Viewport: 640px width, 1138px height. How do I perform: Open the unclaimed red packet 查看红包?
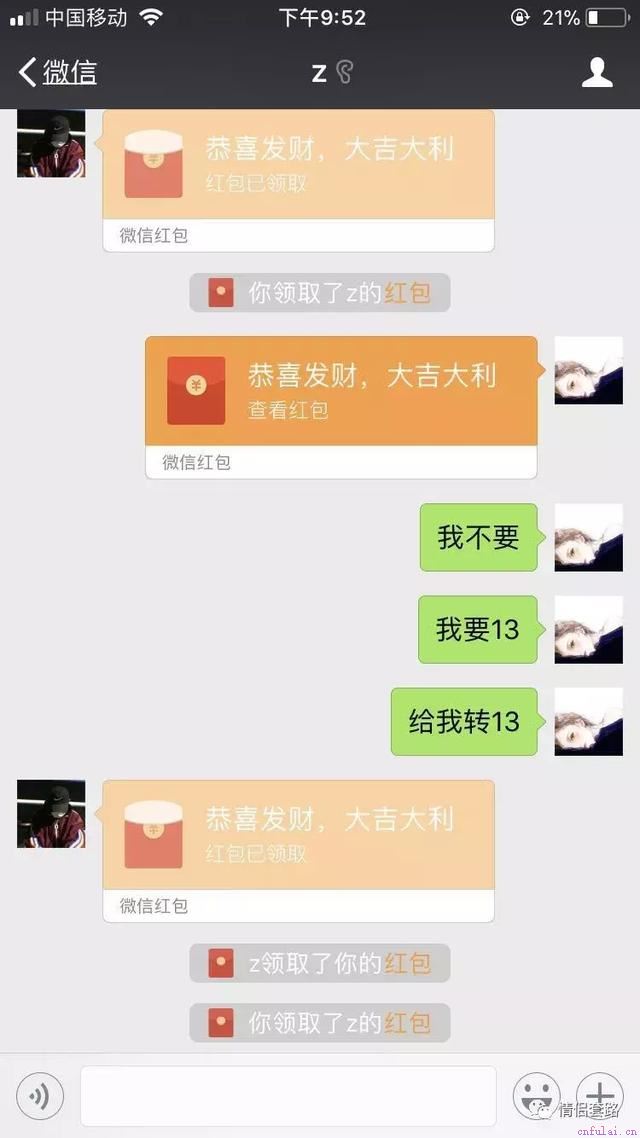point(340,391)
